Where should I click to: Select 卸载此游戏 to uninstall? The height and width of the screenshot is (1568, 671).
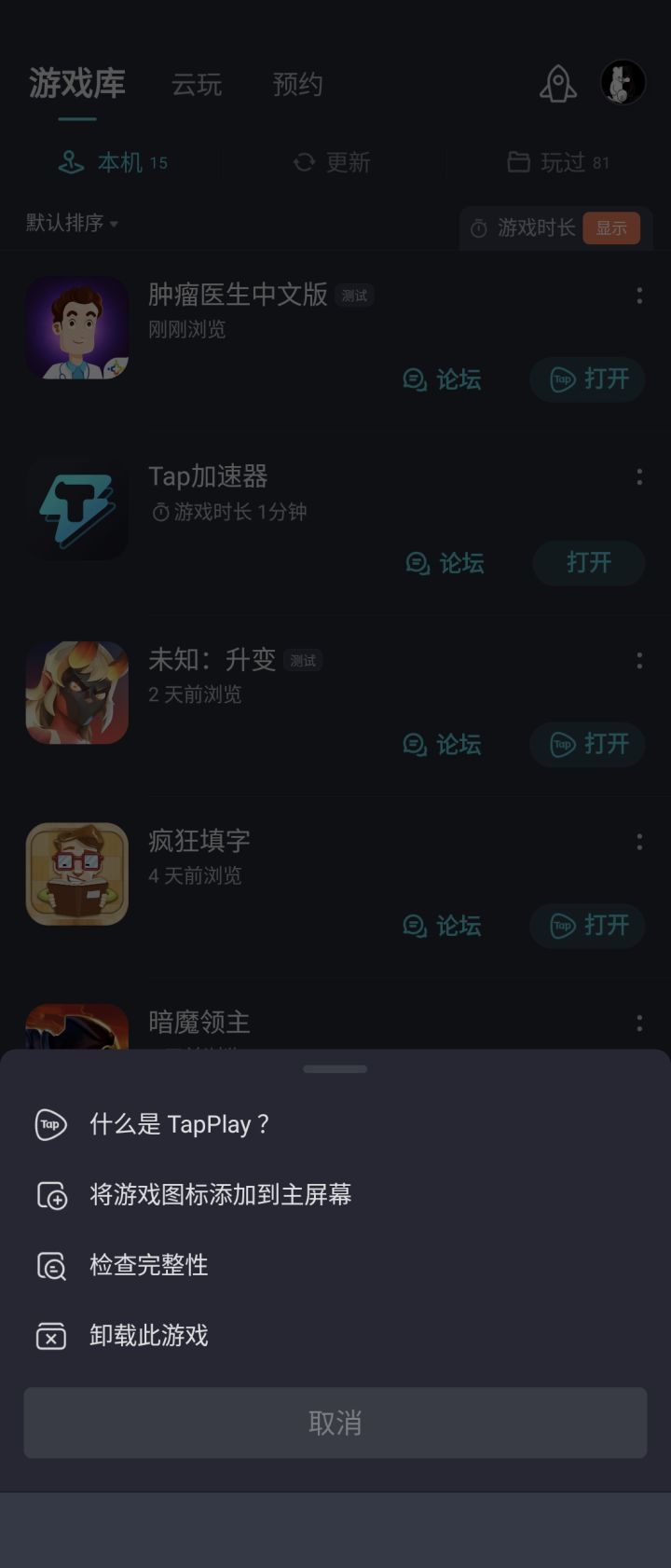tap(149, 1336)
